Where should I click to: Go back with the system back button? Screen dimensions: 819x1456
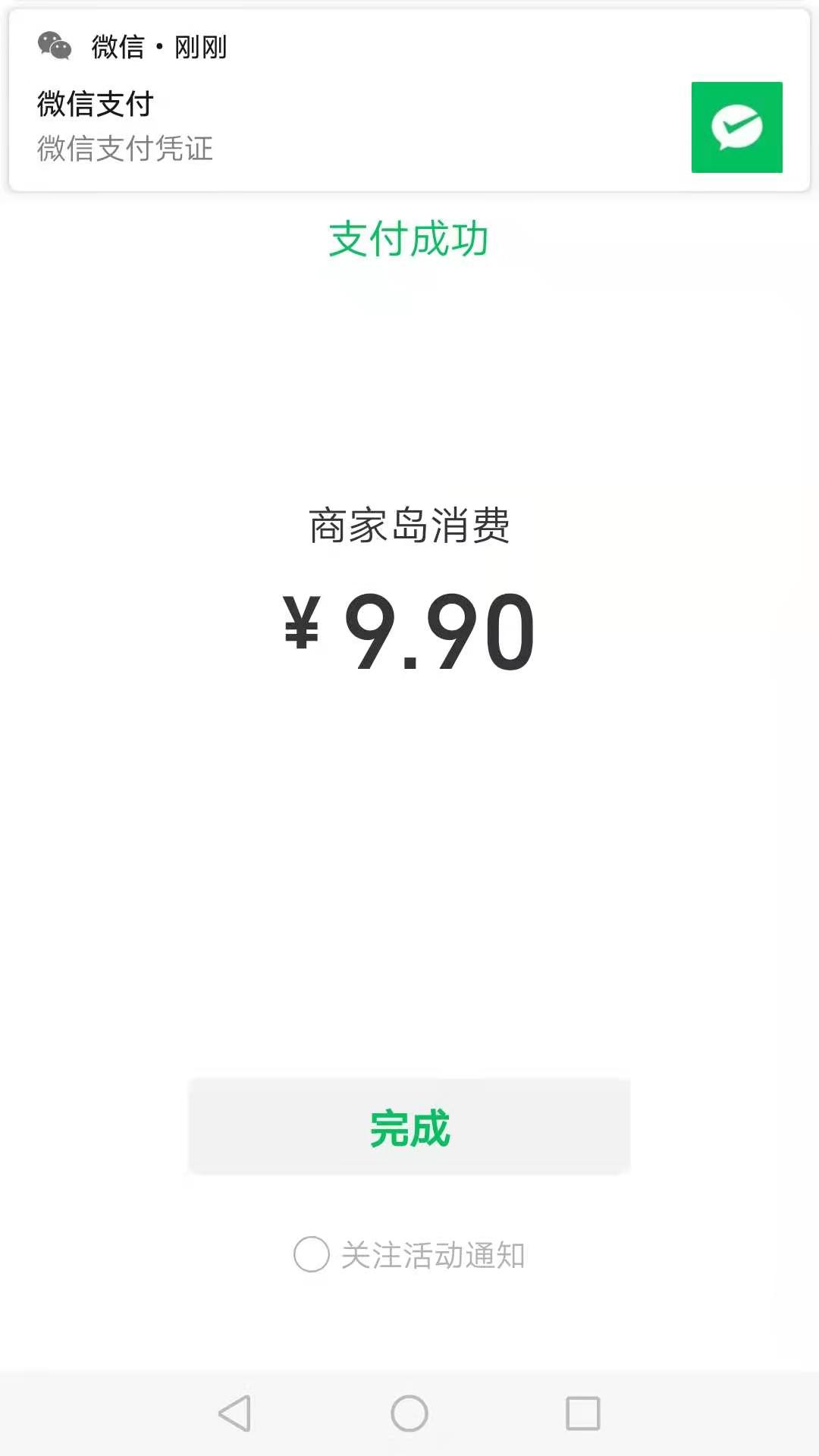coord(235,1414)
